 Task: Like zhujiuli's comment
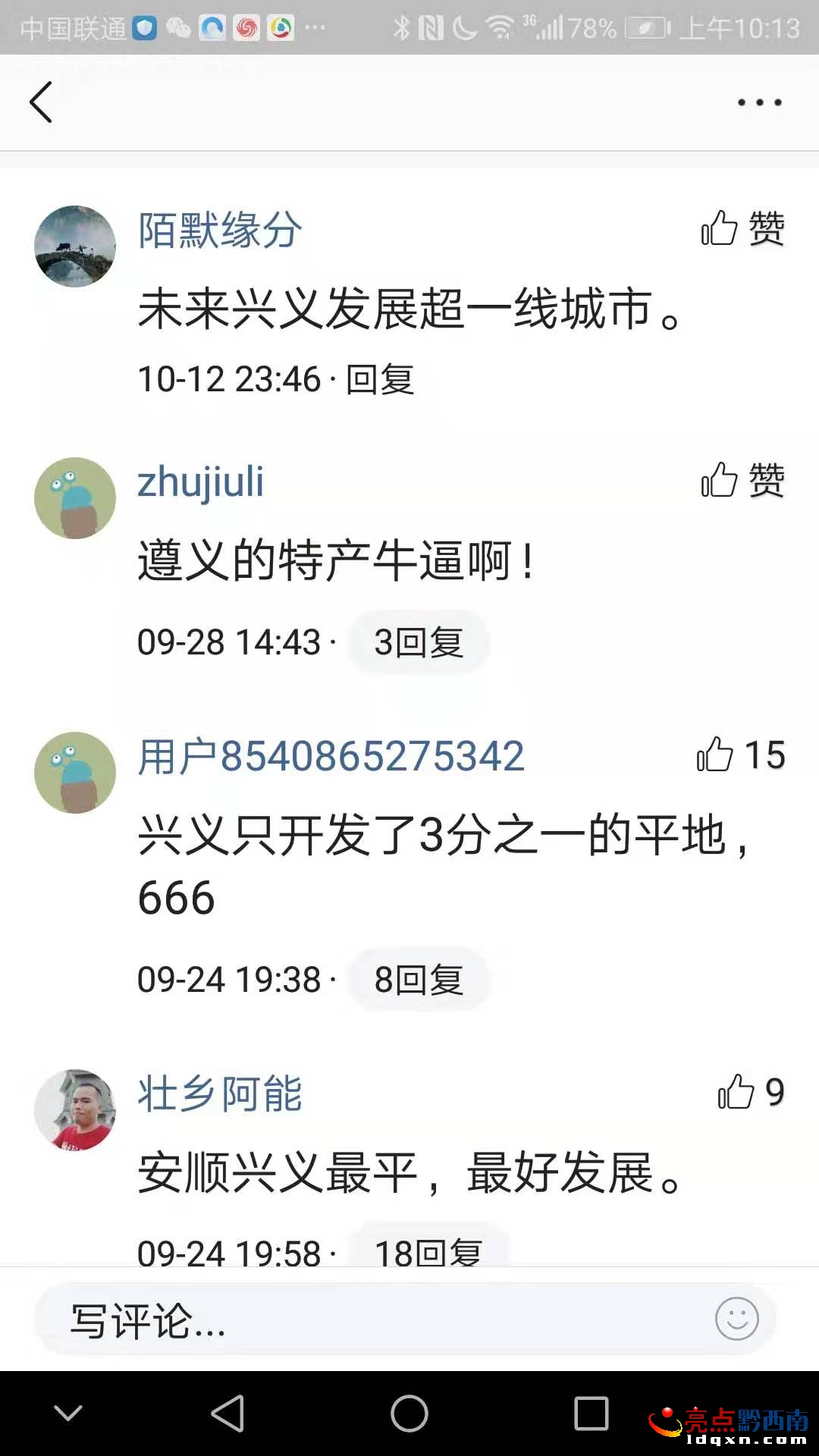[742, 480]
